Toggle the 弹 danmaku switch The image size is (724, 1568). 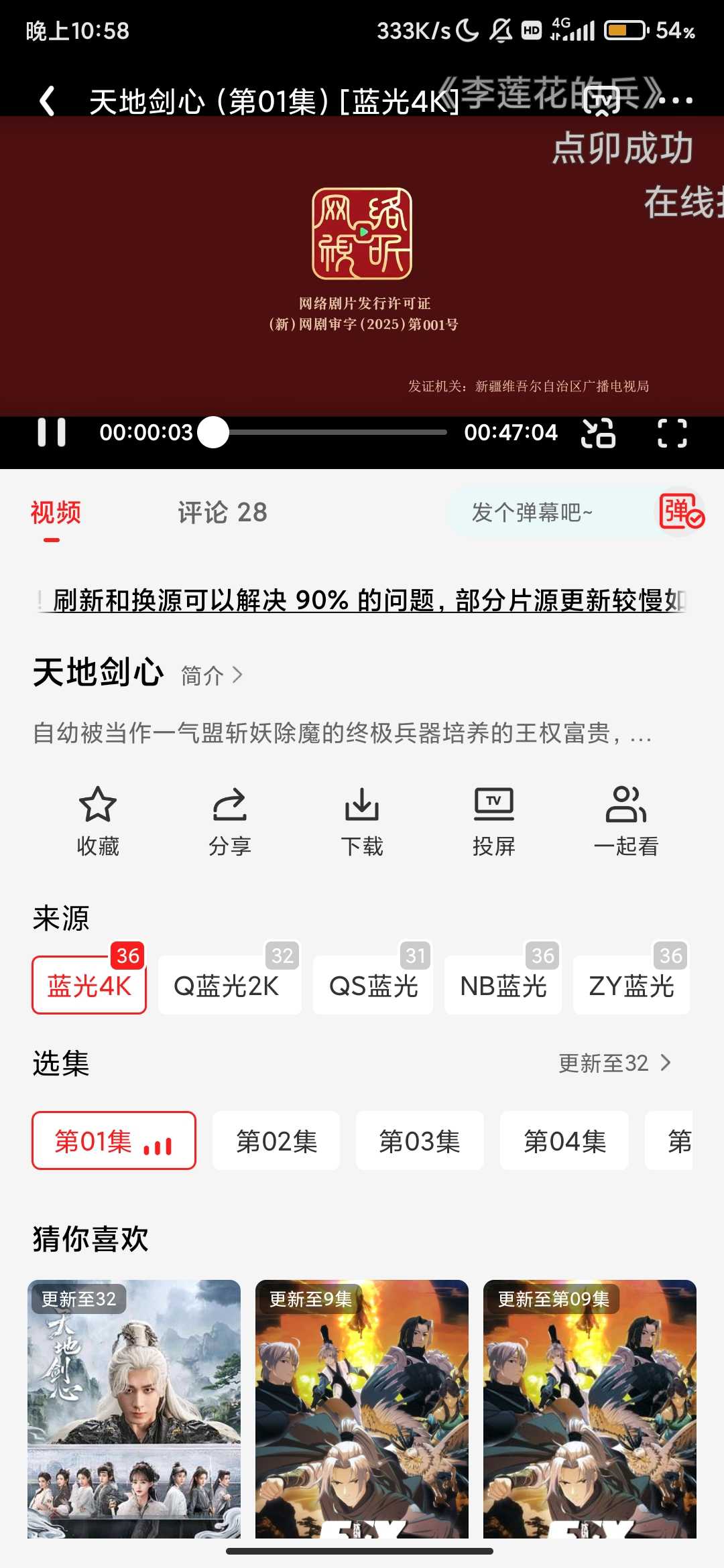click(x=680, y=512)
